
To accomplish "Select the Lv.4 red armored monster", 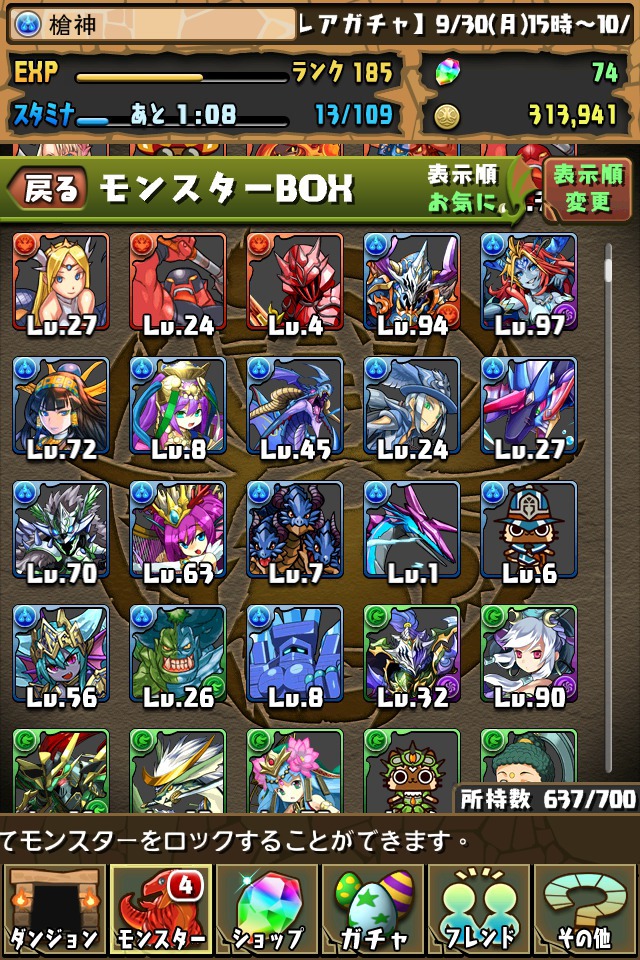I will (295, 282).
